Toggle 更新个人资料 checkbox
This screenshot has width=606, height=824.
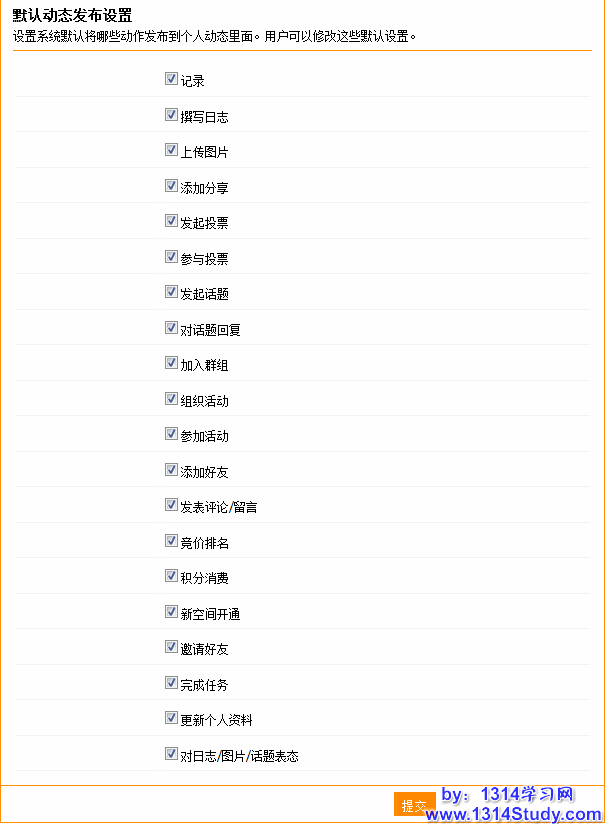click(171, 718)
